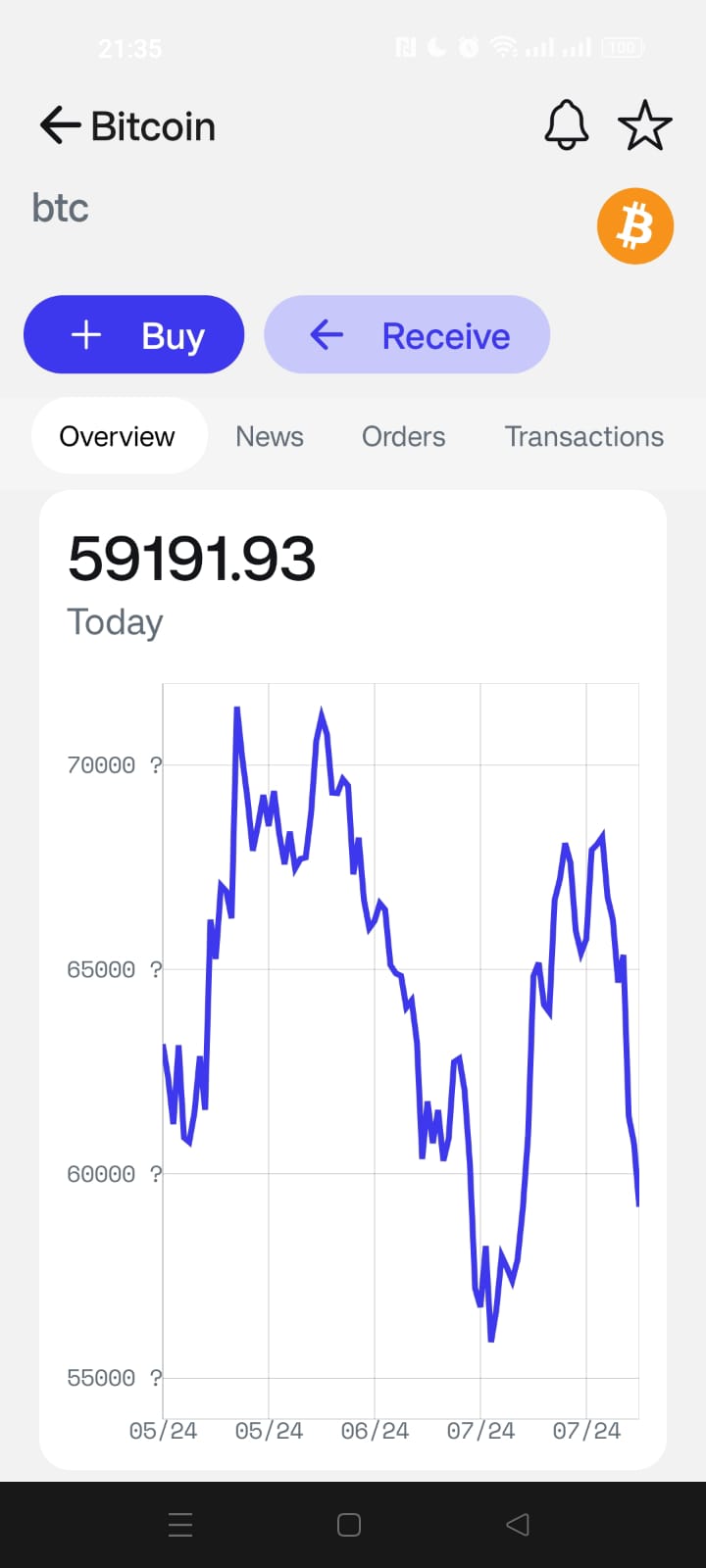Open recent apps from the navigation bar
Viewport: 706px width, 1568px height.
click(x=180, y=1524)
